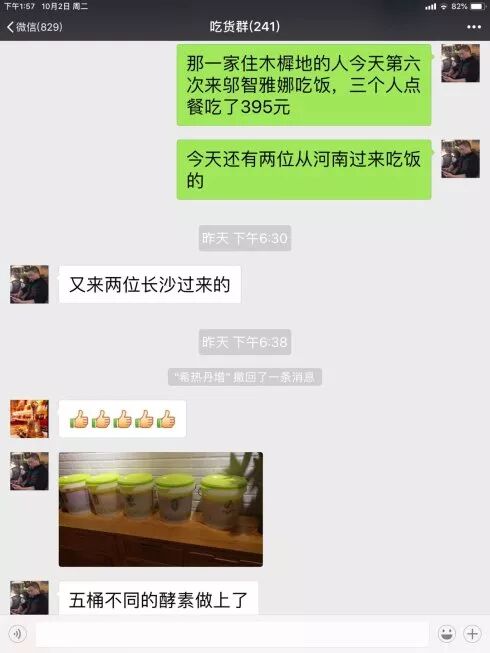The image size is (490, 653).
Task: Open the group chat options menu
Action: point(474,27)
